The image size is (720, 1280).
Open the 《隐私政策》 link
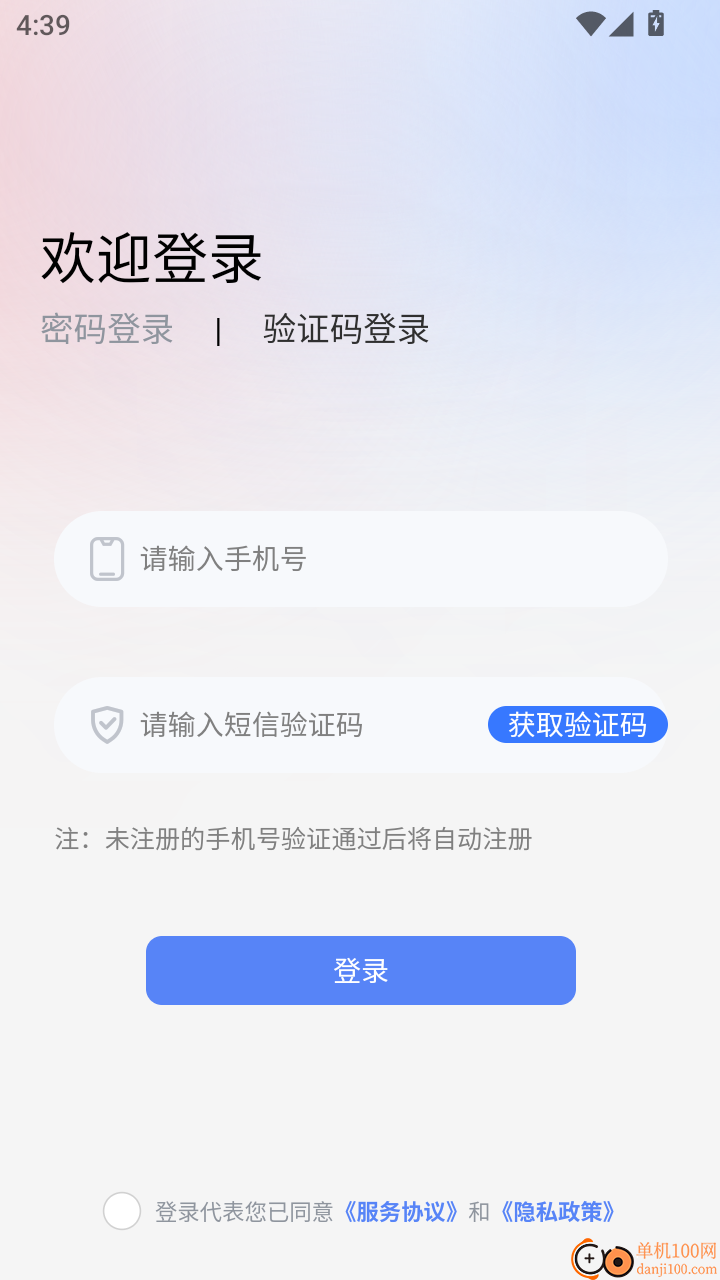click(x=562, y=1212)
